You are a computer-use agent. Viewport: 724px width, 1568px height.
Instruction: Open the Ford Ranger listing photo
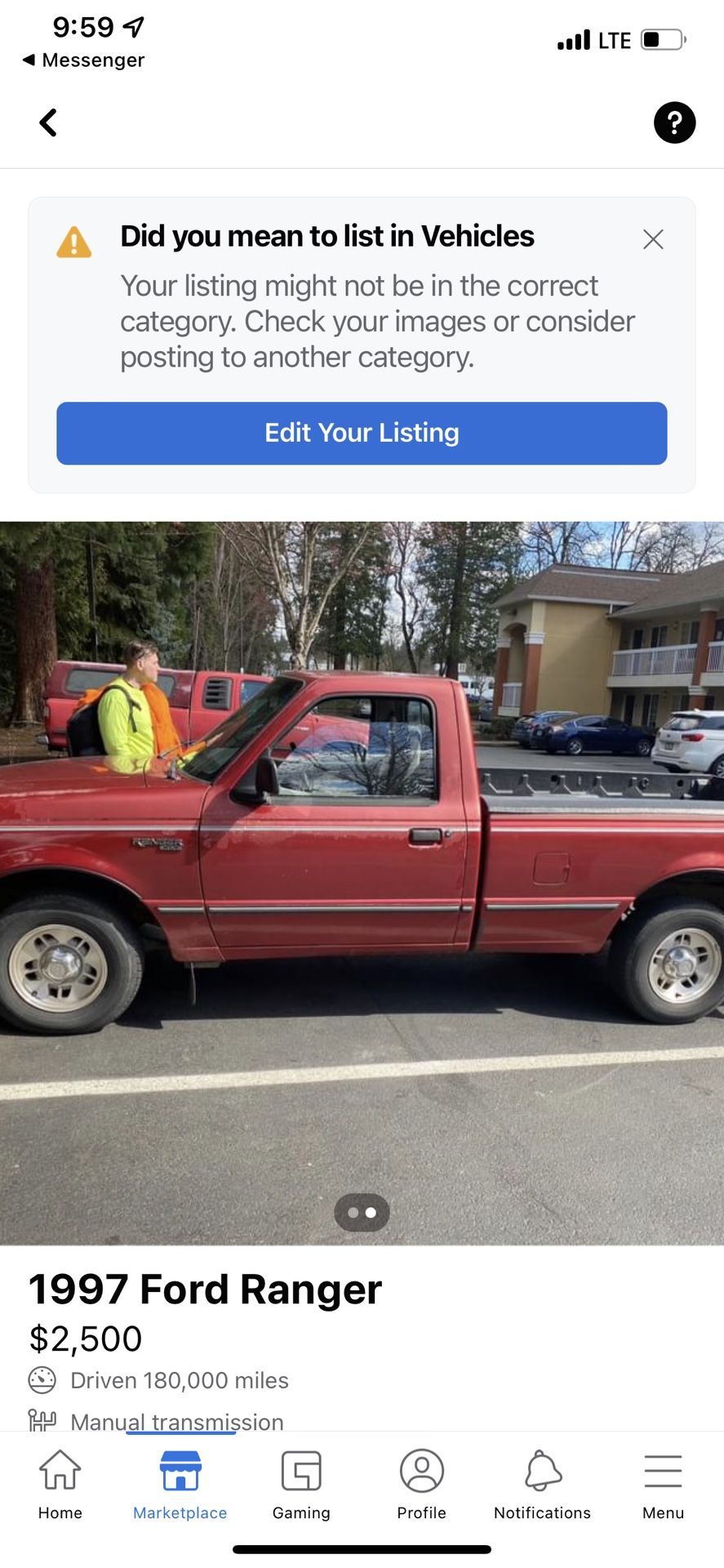pyautogui.click(x=362, y=882)
